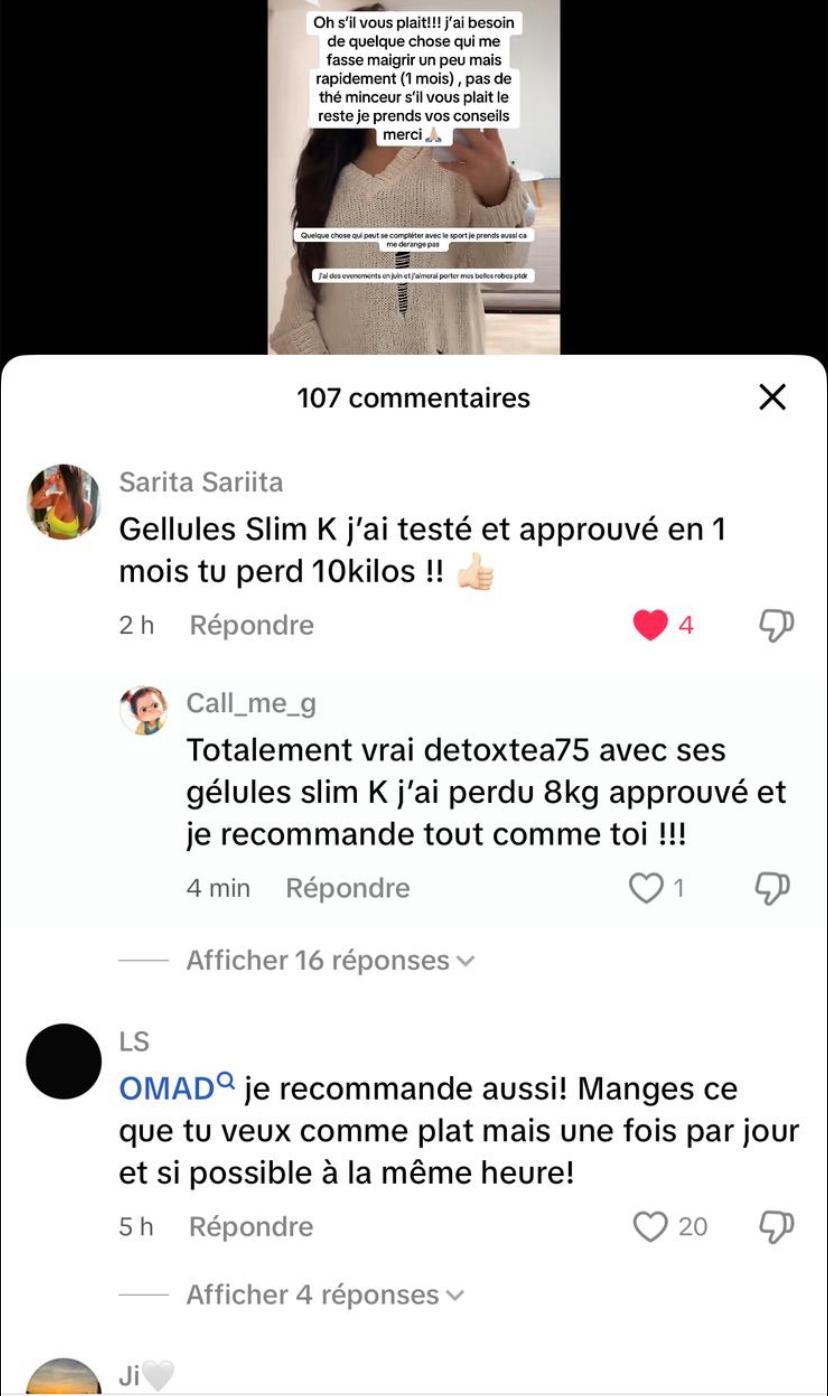Open LS's profile avatar
The width and height of the screenshot is (828, 1396).
(63, 1062)
